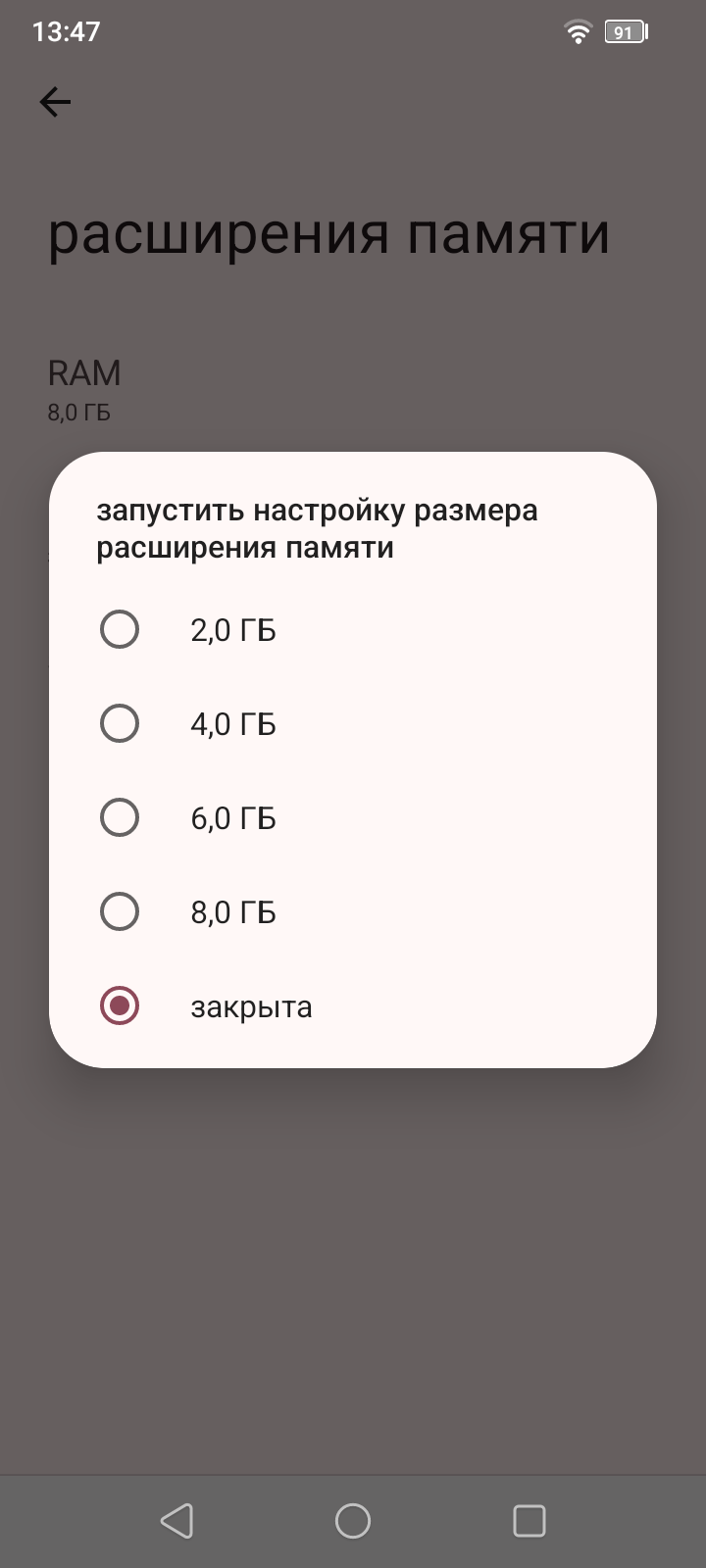Choose the 4,0 ГБ radio button
Image resolution: width=706 pixels, height=1568 pixels.
tap(120, 723)
